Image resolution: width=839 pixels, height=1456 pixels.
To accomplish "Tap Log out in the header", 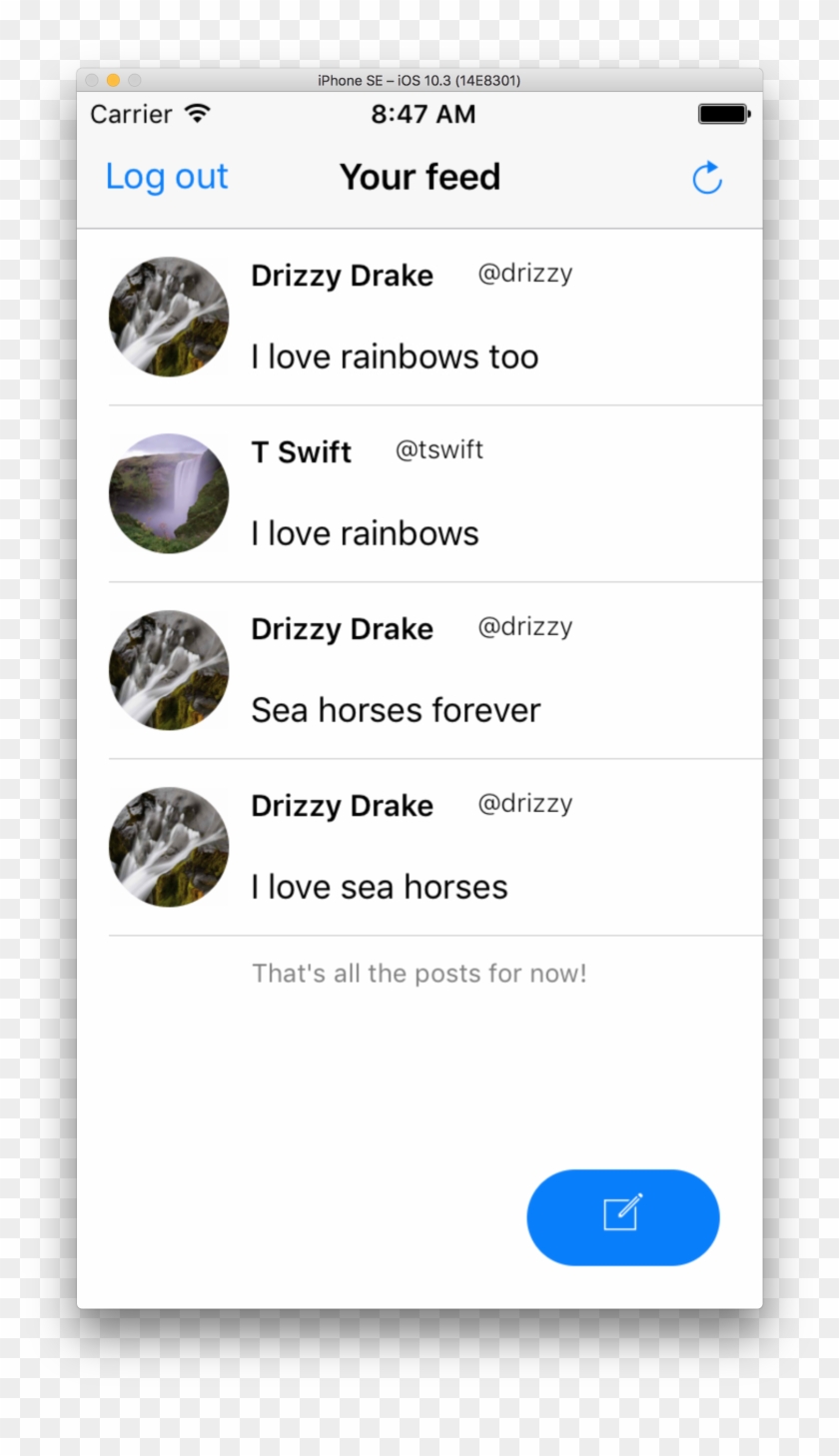I will (x=167, y=177).
